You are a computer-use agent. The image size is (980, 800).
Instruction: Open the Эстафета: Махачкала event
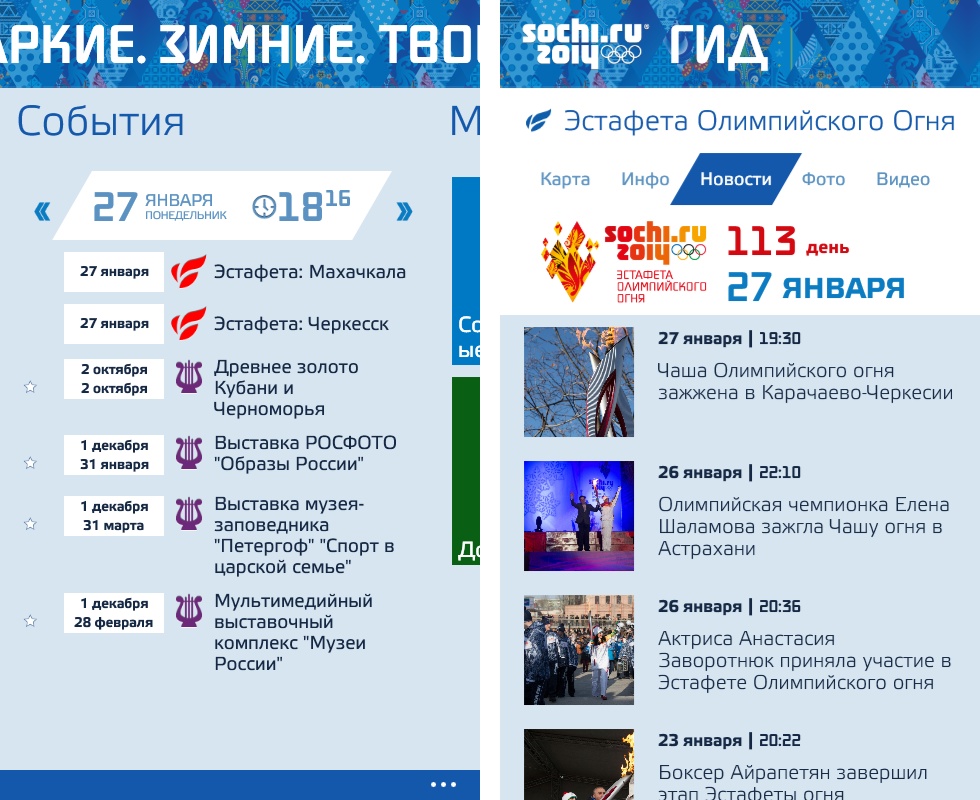(309, 272)
